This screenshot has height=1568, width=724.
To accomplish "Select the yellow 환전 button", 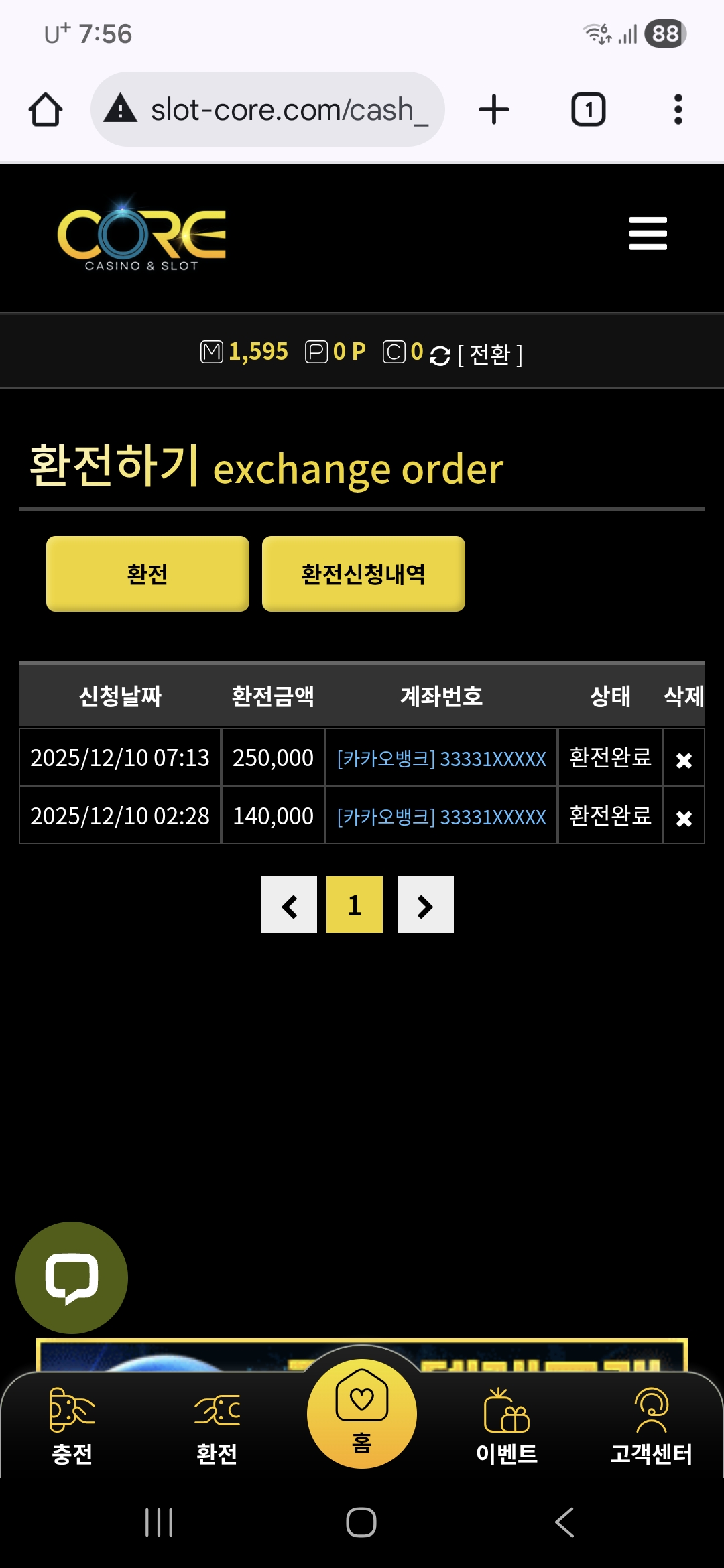I will coord(147,574).
